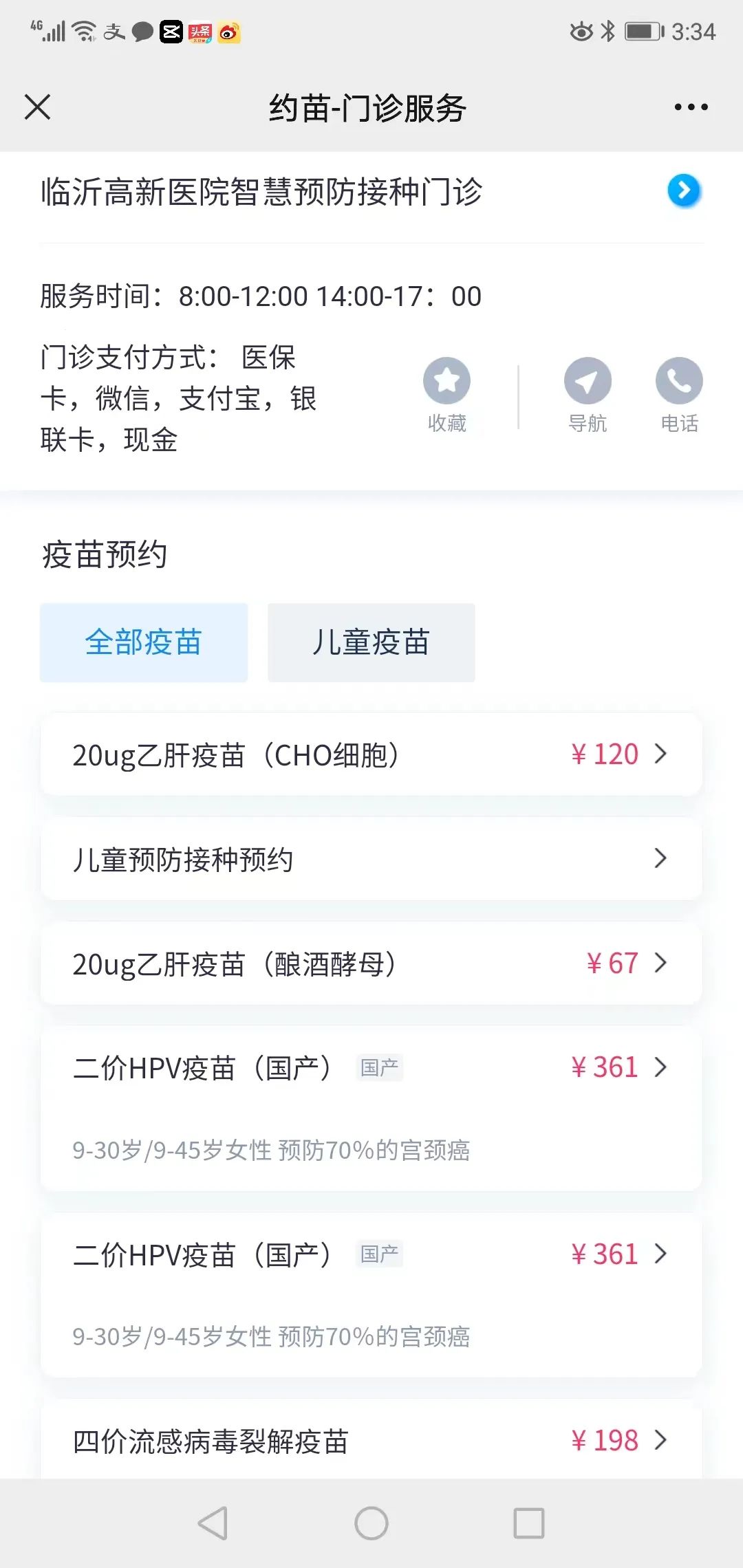Switch to the 儿童疫苗 tab
The height and width of the screenshot is (1568, 743).
coord(371,642)
